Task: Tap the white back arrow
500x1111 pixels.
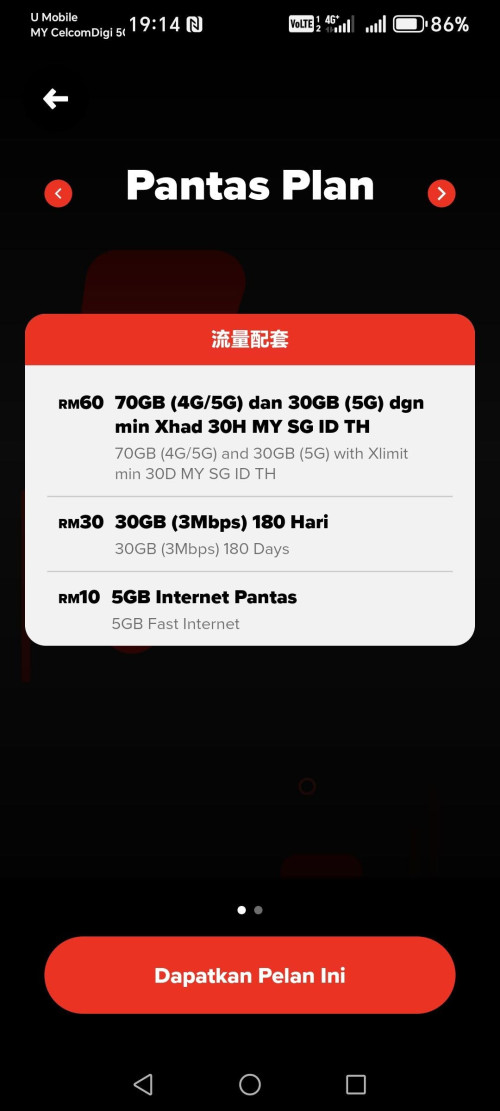Action: click(x=55, y=98)
